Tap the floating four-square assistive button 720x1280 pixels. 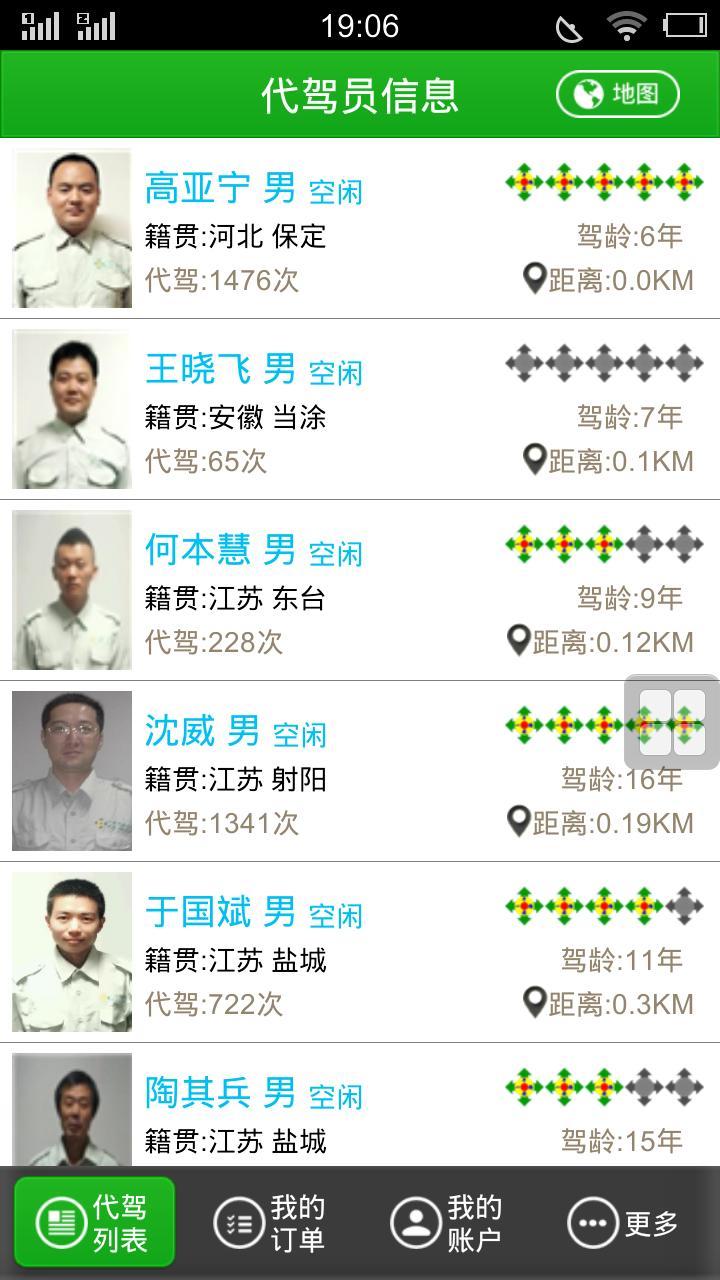(672, 722)
